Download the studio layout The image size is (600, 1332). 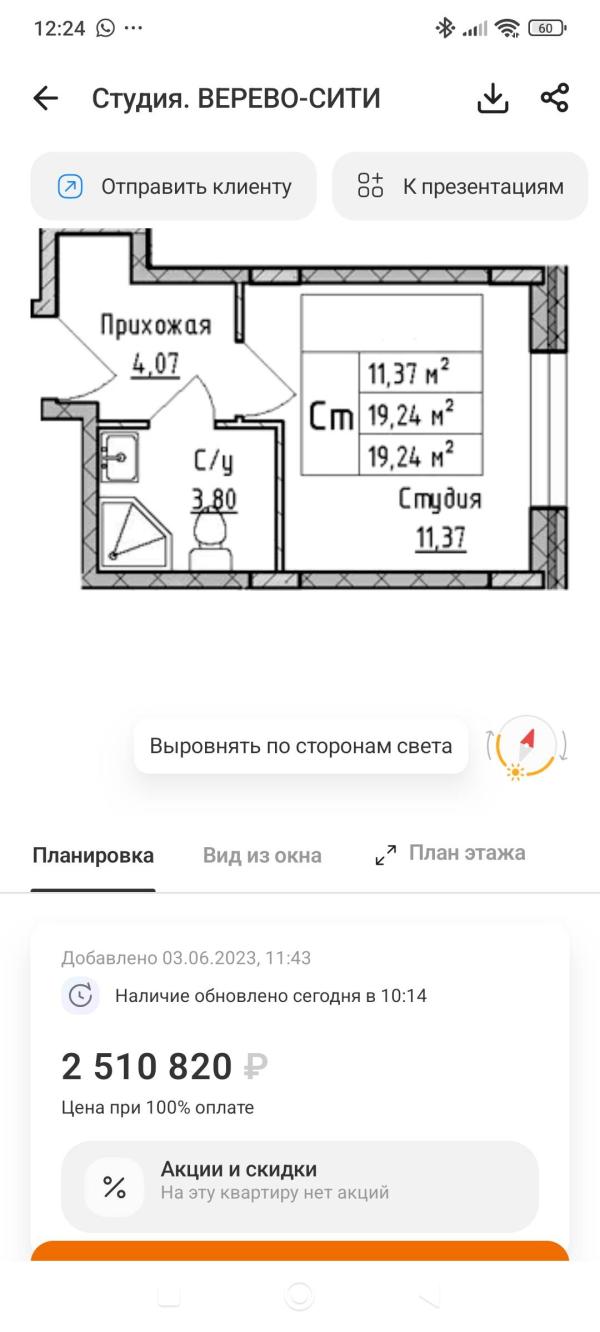point(492,98)
